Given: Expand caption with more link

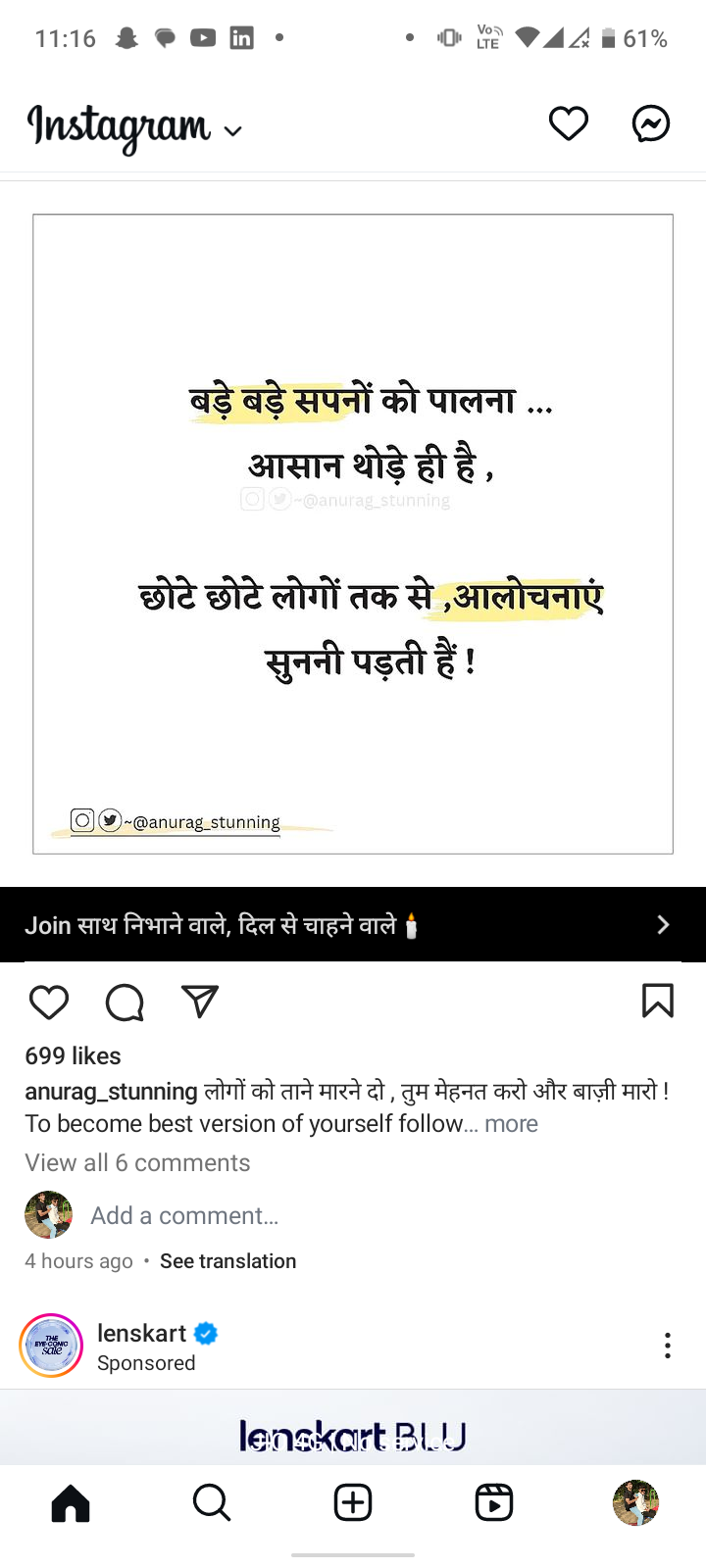Looking at the screenshot, I should coord(511,1124).
